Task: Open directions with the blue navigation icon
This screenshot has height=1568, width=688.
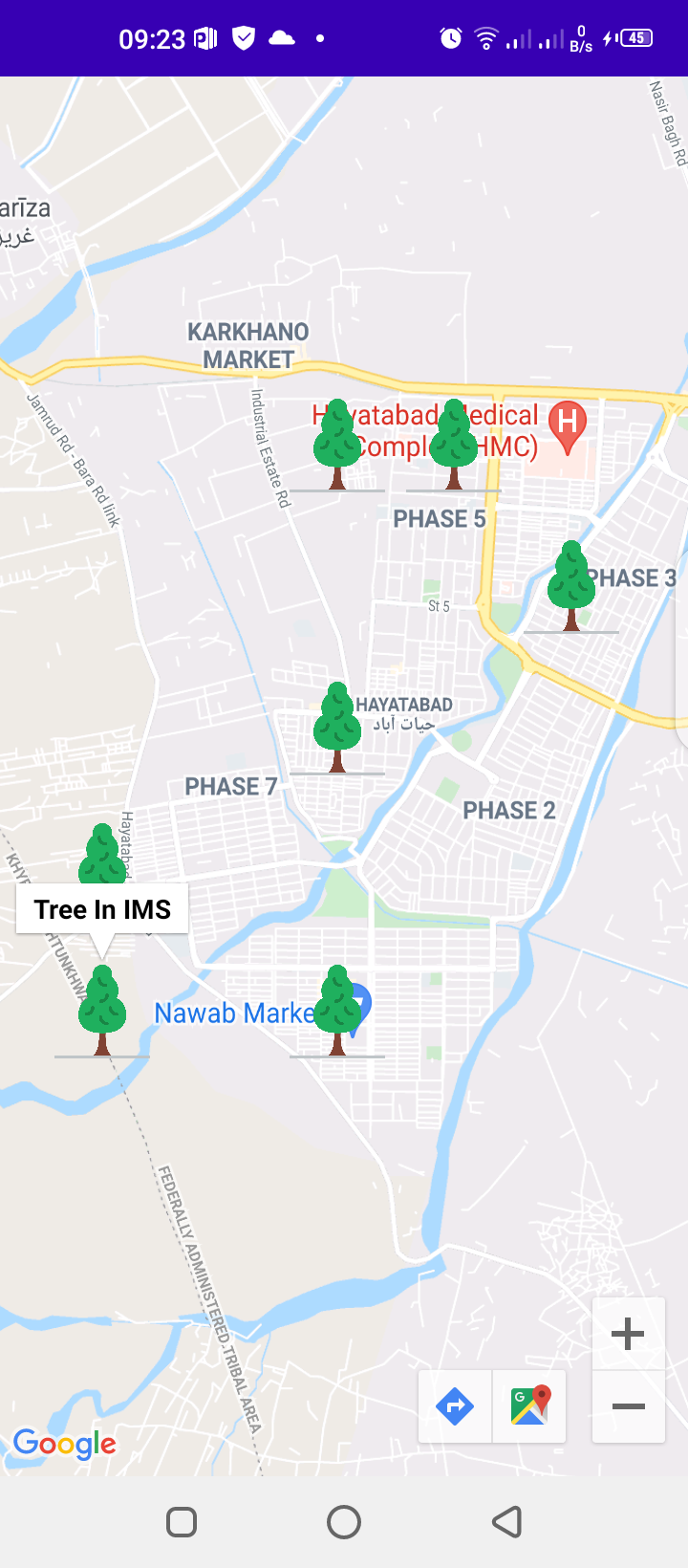Action: pyautogui.click(x=455, y=1405)
